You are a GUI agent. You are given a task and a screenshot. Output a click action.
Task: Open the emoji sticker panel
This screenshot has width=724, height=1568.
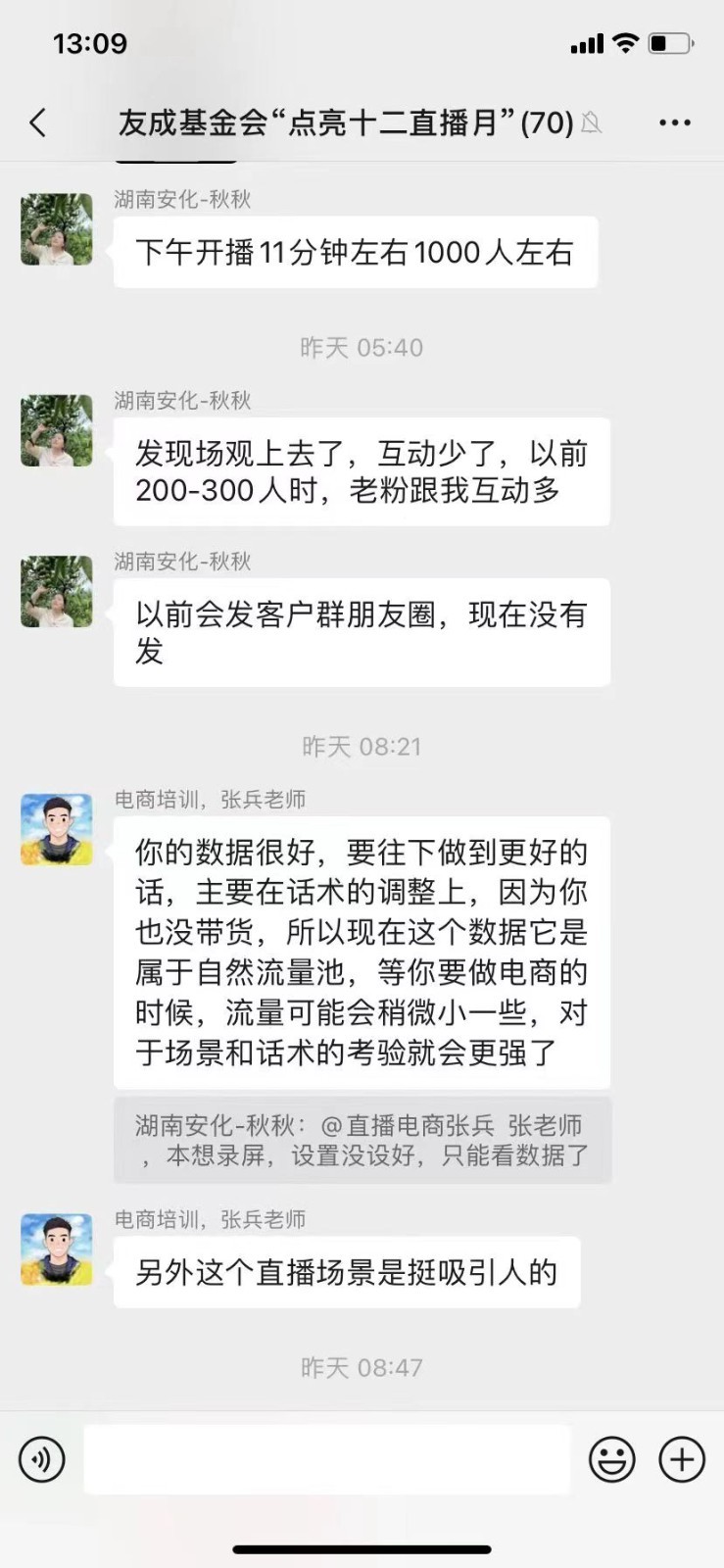tap(611, 1459)
